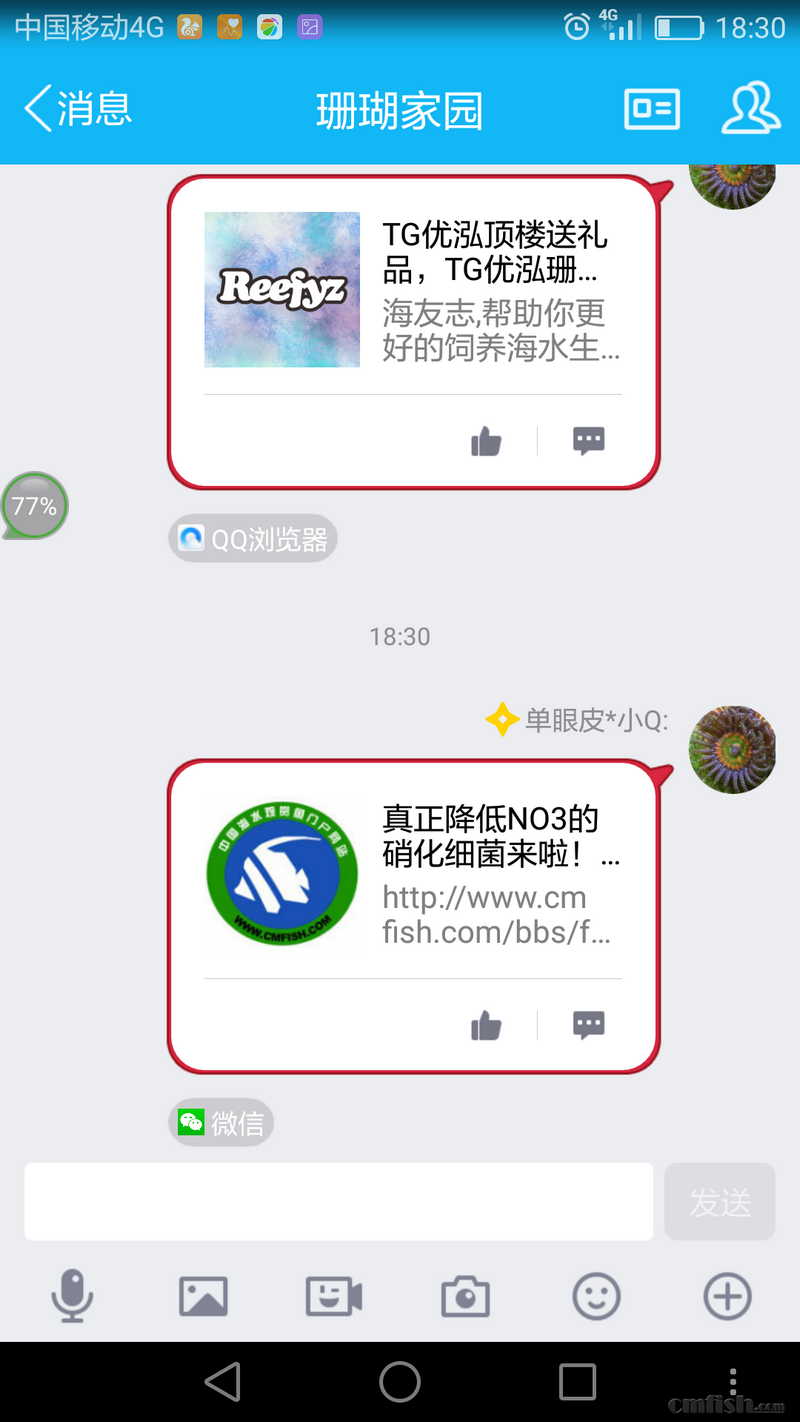
Task: Open the video chat option
Action: tap(334, 1297)
